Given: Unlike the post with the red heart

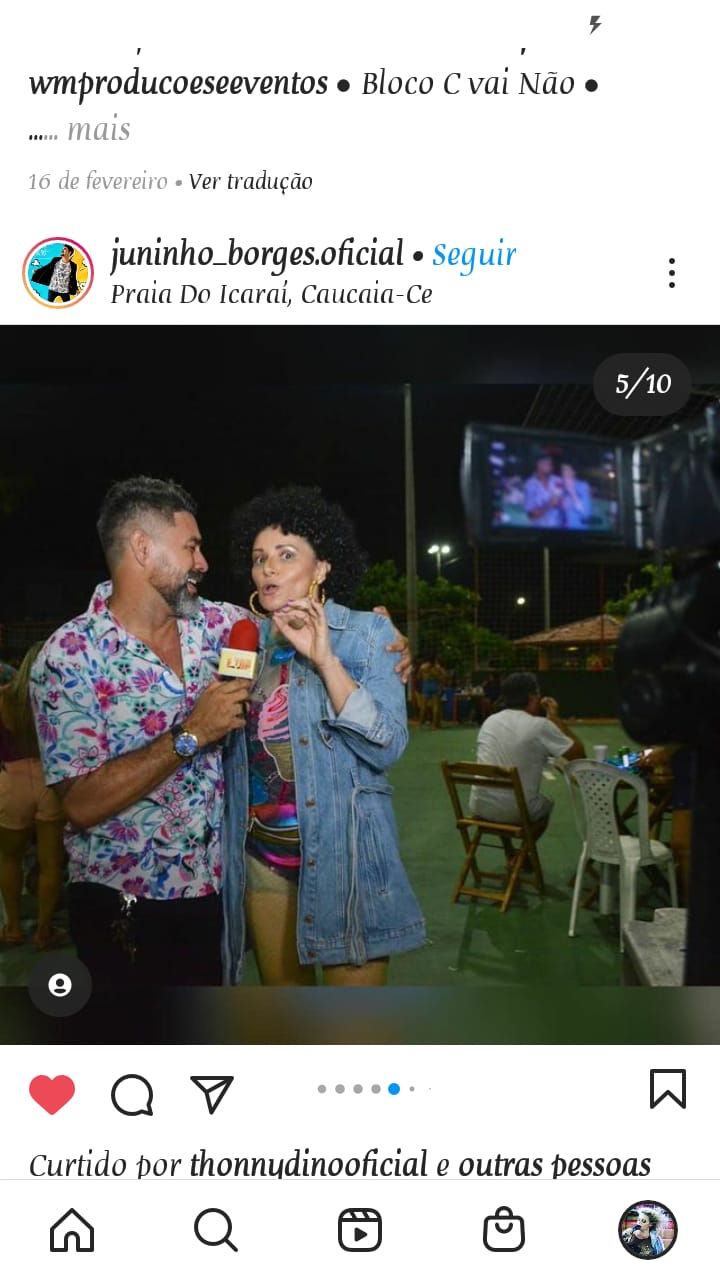Looking at the screenshot, I should [x=52, y=1094].
